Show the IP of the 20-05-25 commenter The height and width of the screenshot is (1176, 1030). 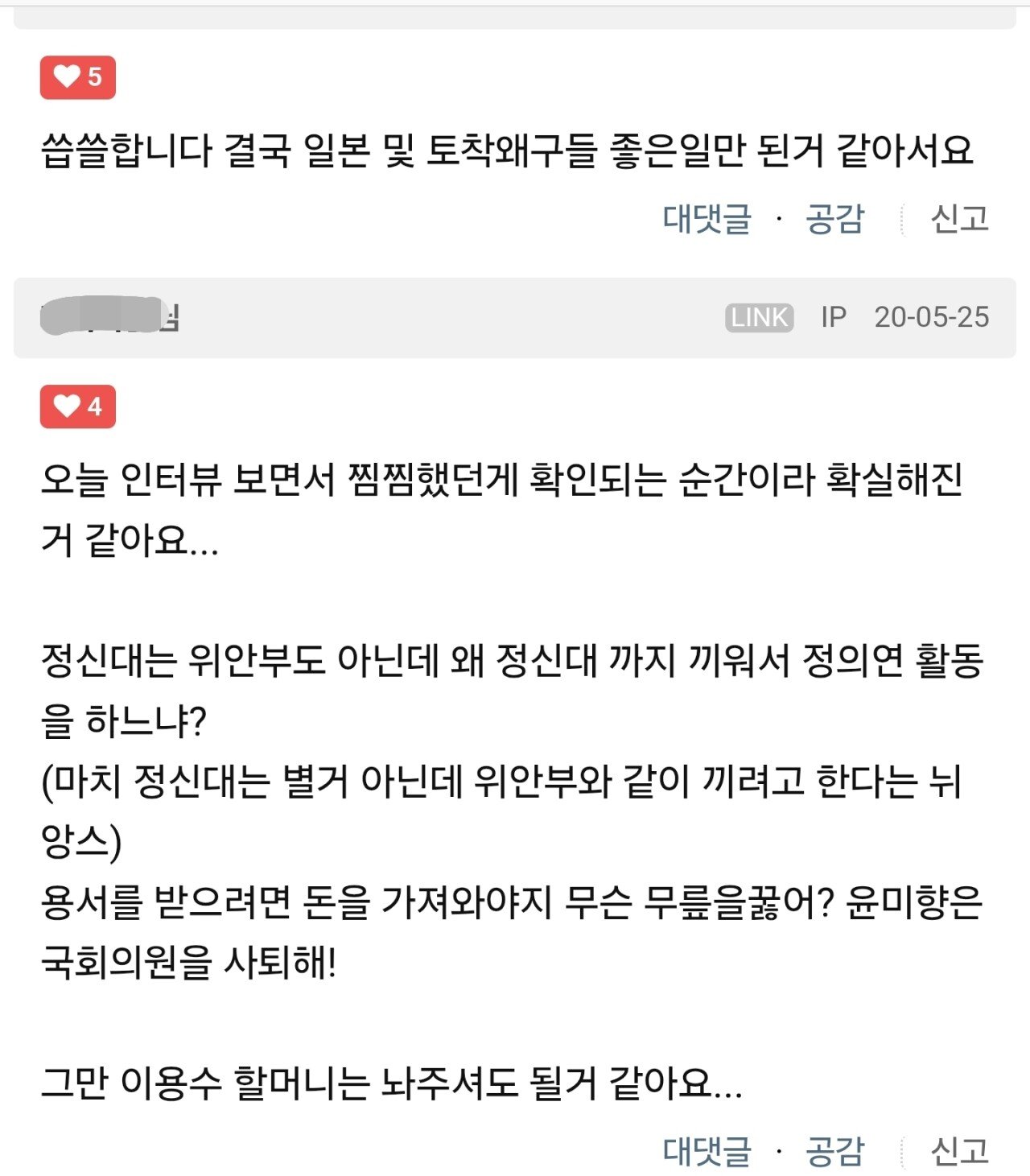click(x=834, y=317)
